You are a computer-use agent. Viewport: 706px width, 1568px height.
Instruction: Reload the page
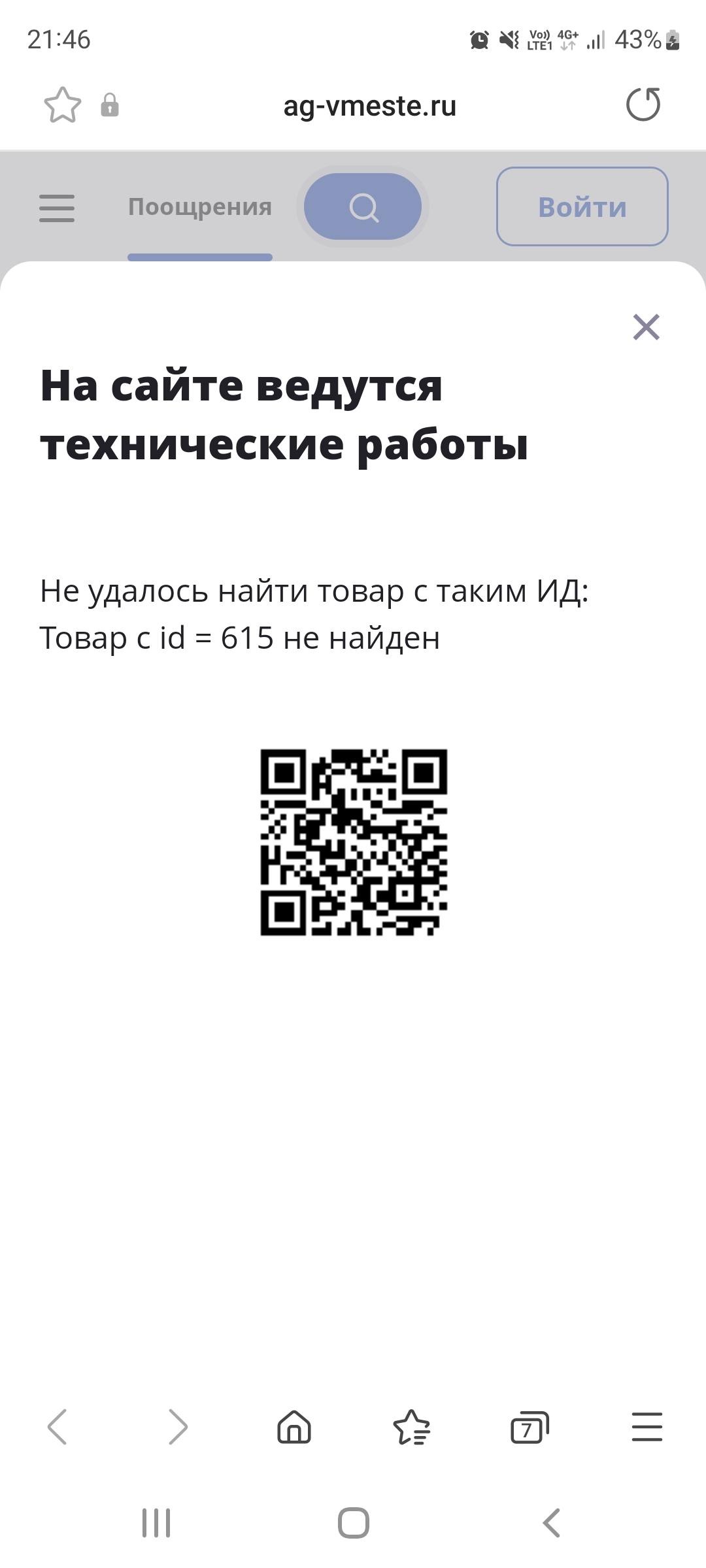coord(643,105)
